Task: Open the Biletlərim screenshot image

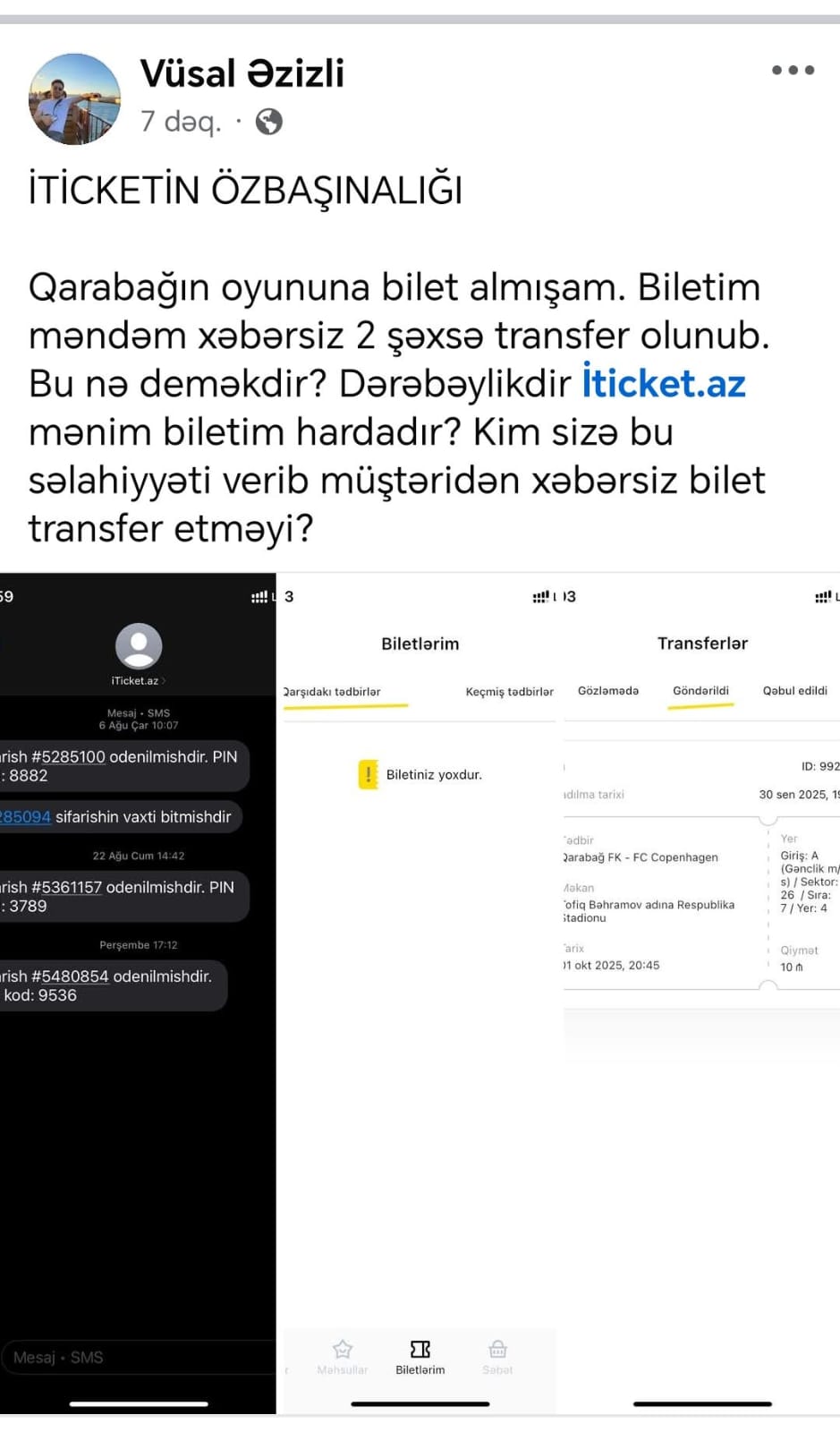Action: tap(420, 993)
